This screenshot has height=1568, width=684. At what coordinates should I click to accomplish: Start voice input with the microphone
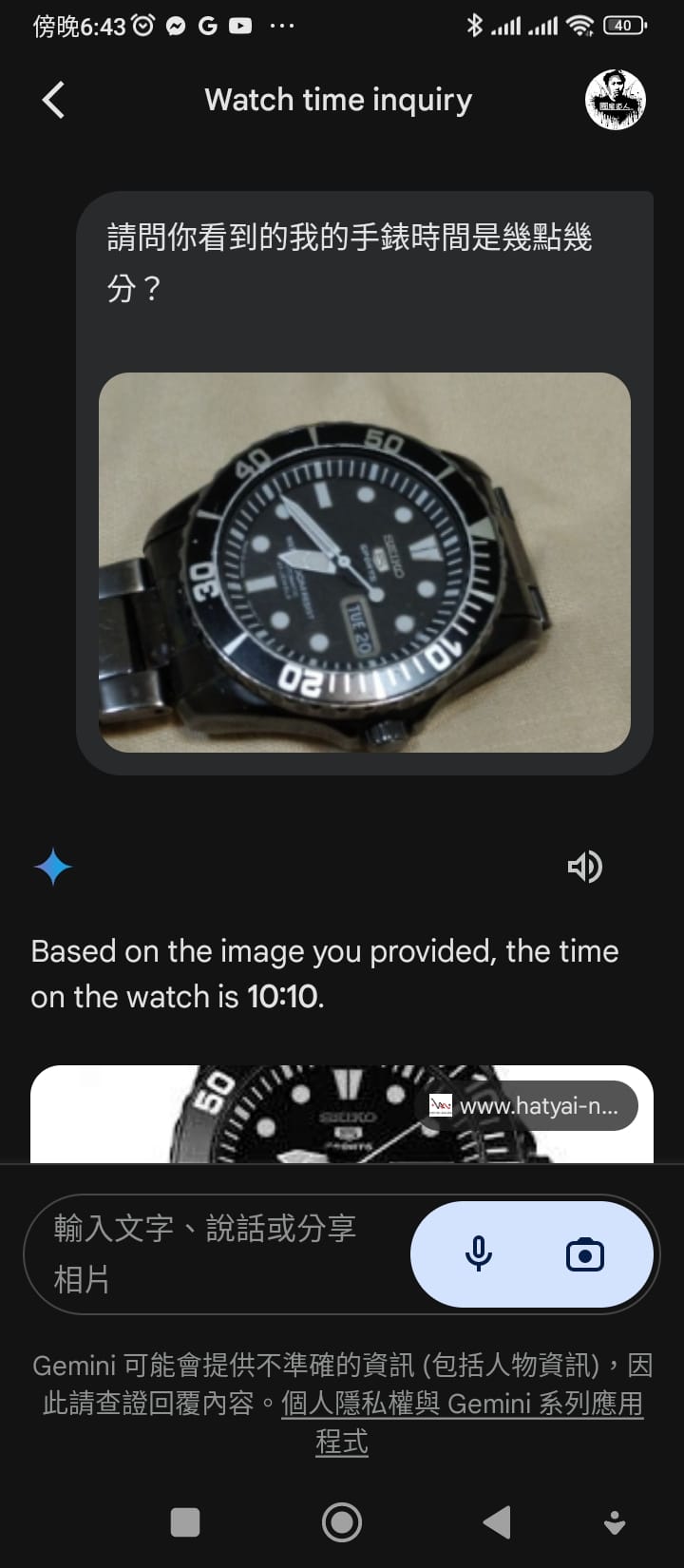(x=479, y=1254)
